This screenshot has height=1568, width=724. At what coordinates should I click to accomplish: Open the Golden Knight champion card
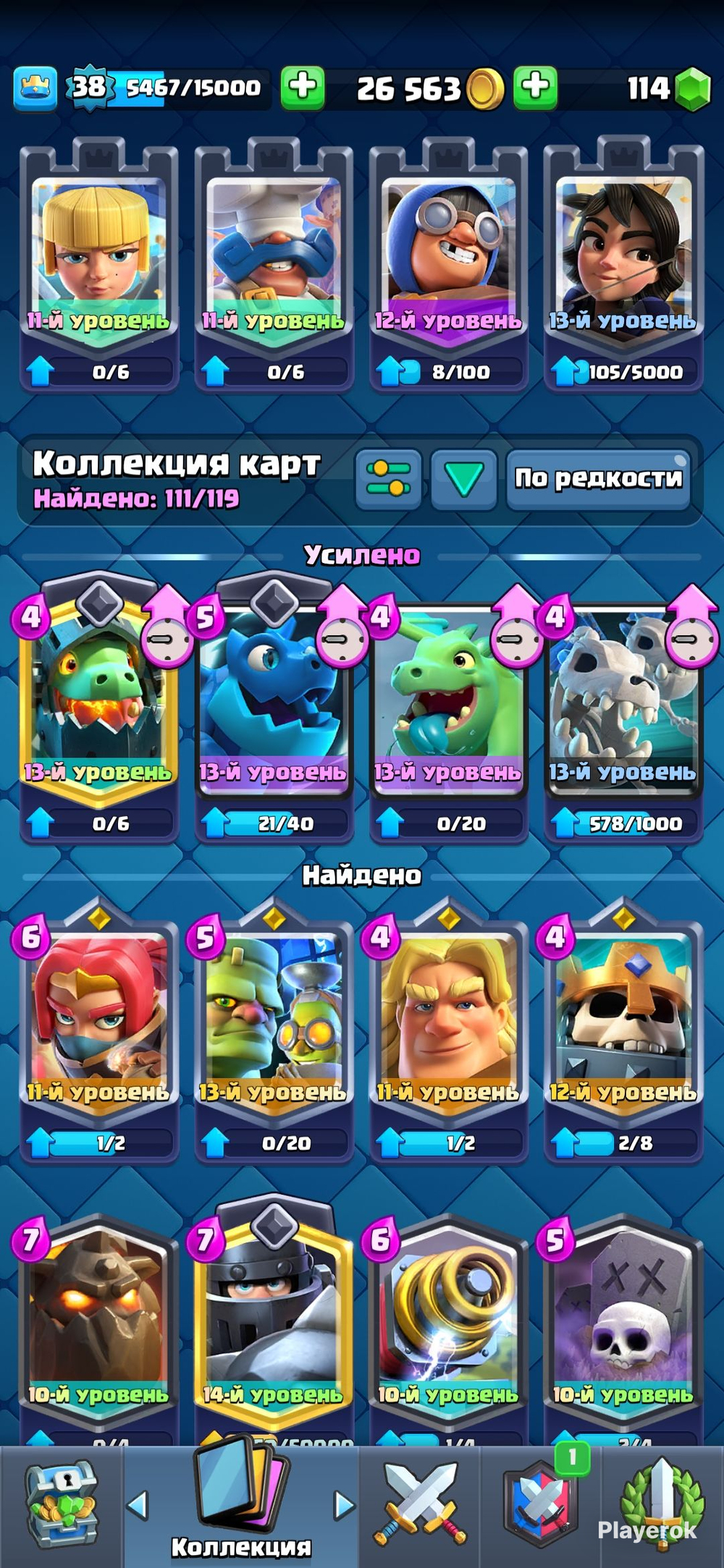[x=448, y=1013]
